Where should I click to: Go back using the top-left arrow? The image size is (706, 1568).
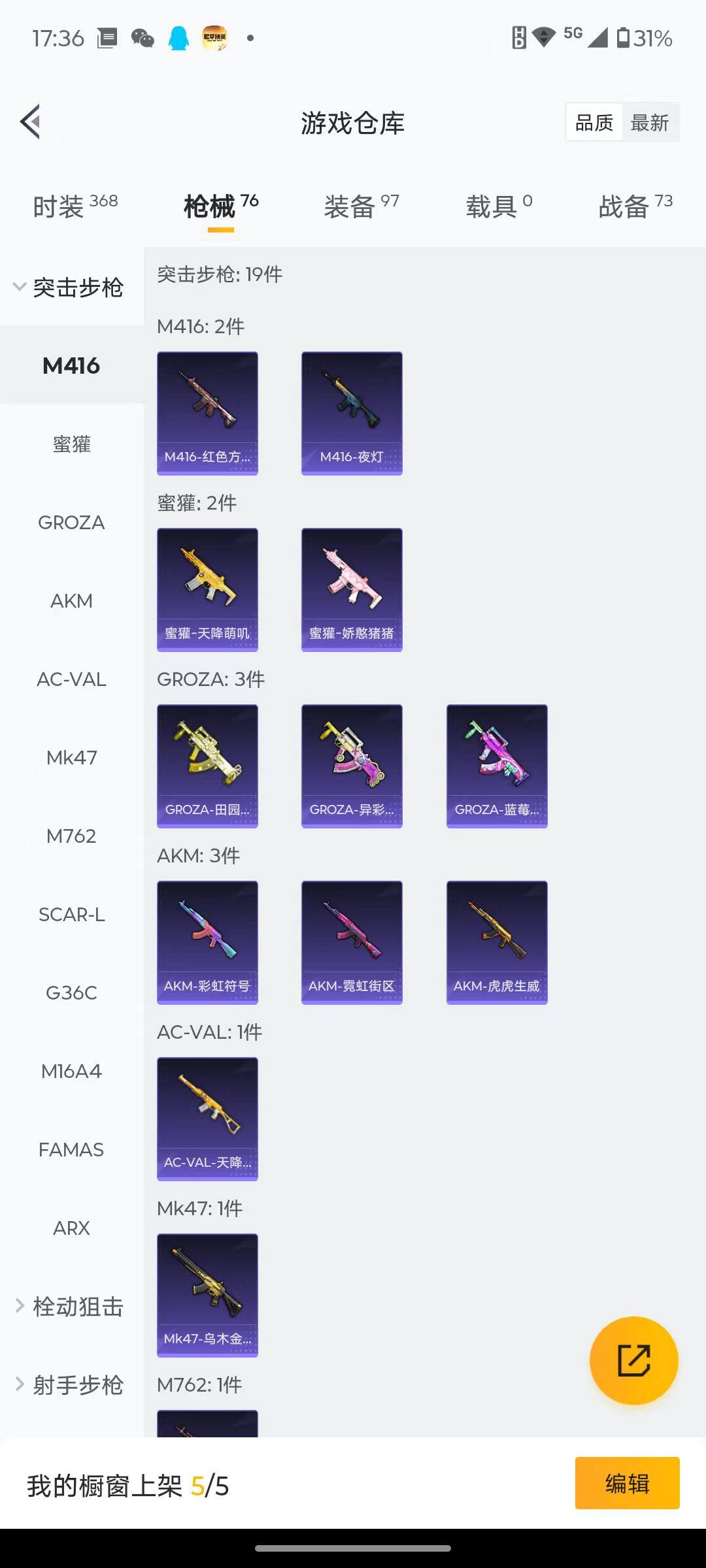[x=31, y=122]
